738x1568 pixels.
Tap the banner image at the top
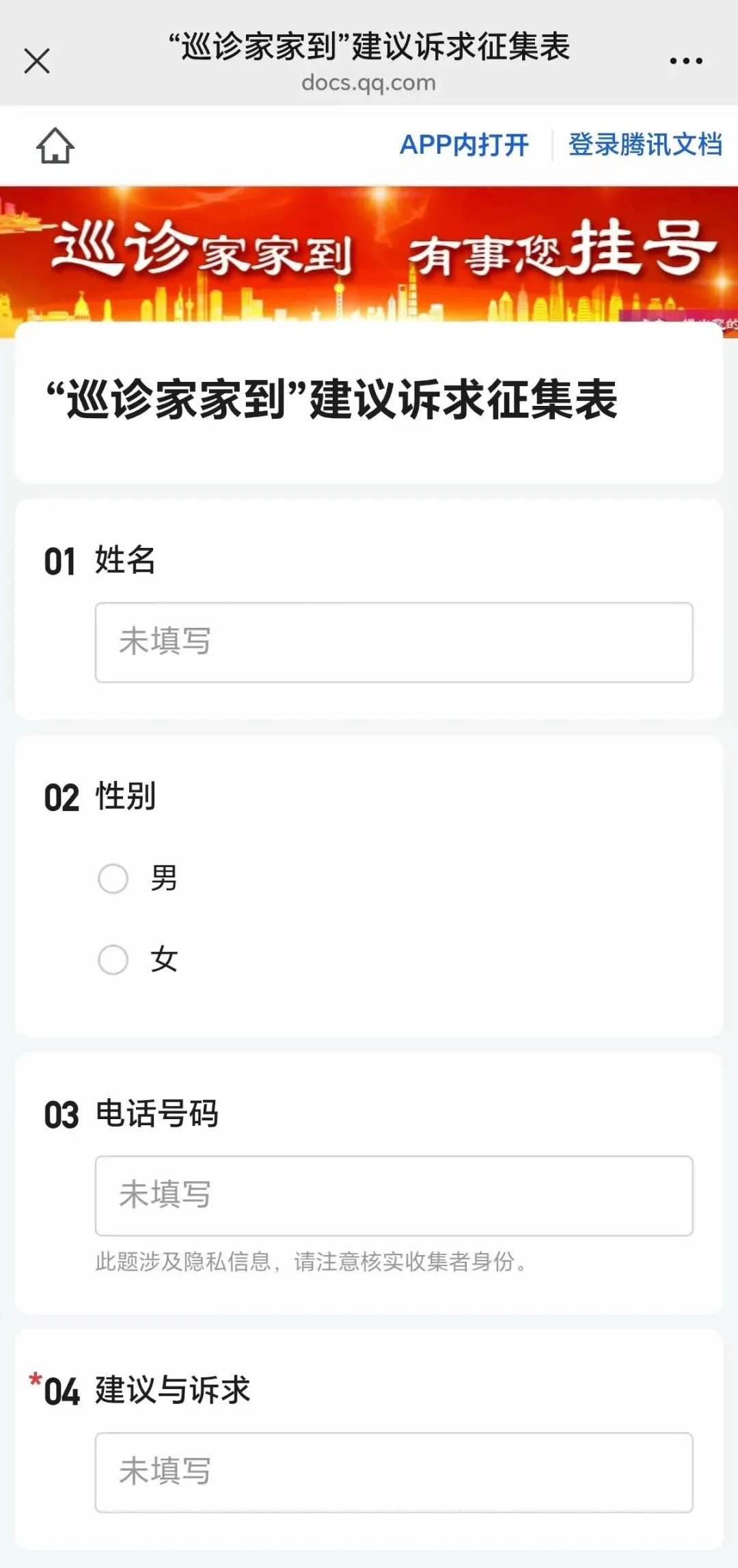click(369, 253)
